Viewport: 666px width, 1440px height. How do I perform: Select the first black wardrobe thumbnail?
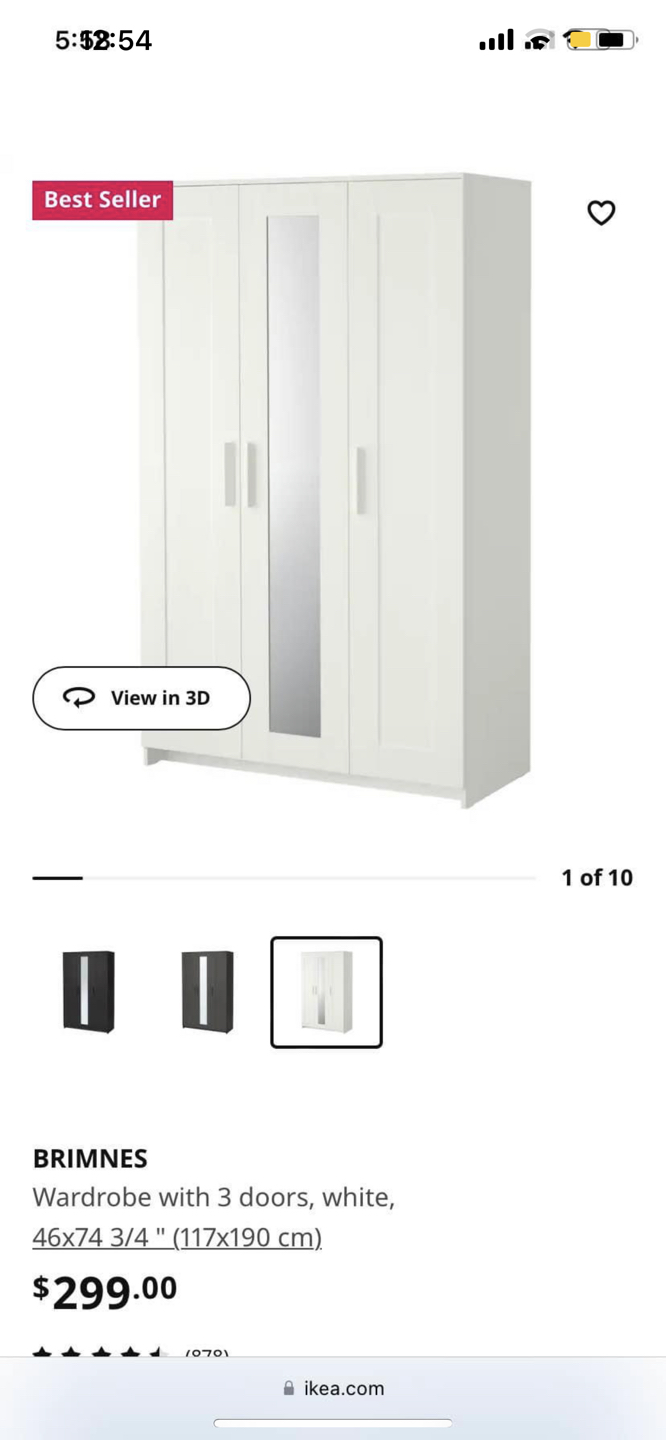pos(89,991)
